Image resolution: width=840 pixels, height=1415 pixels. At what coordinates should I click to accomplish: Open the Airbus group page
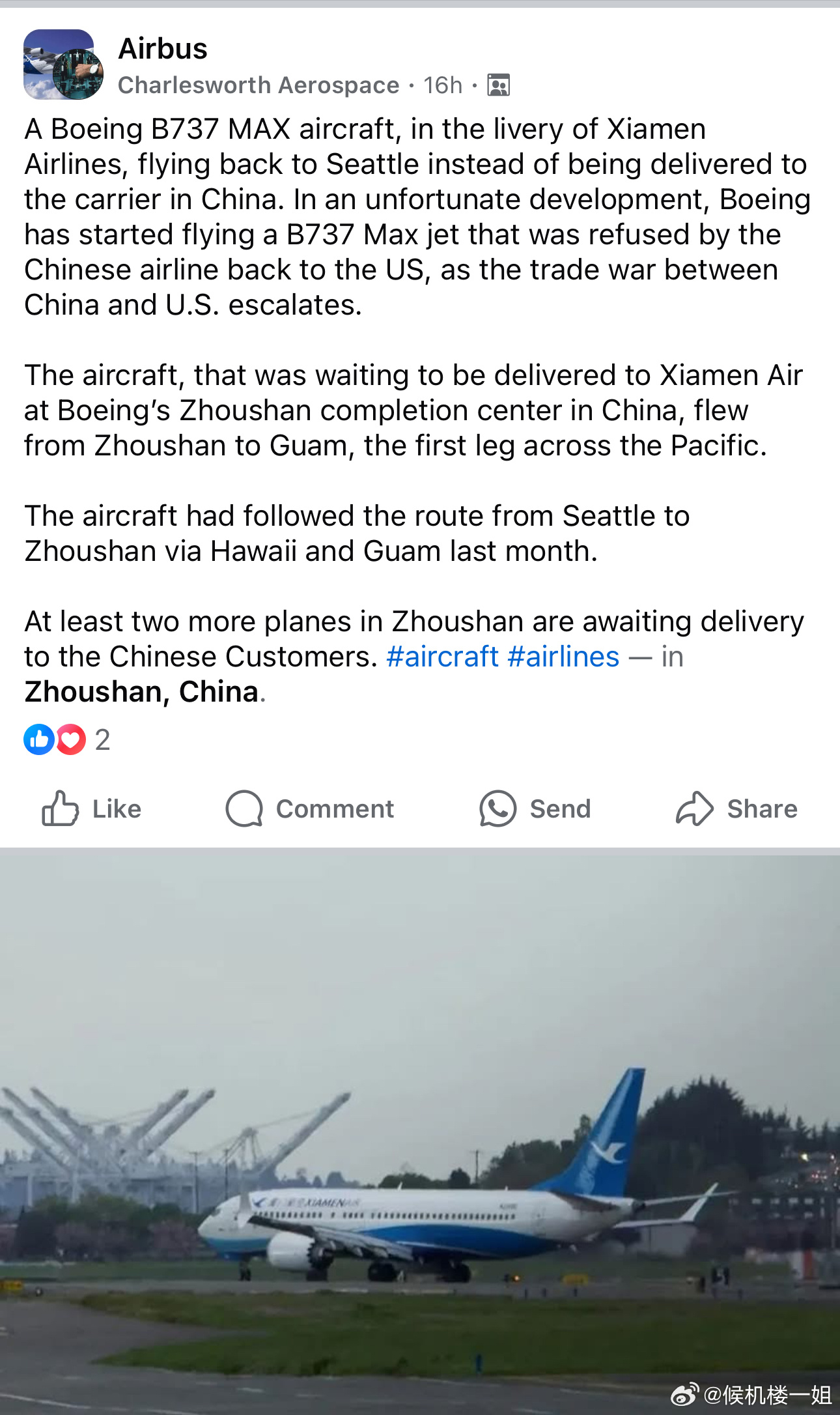163,49
